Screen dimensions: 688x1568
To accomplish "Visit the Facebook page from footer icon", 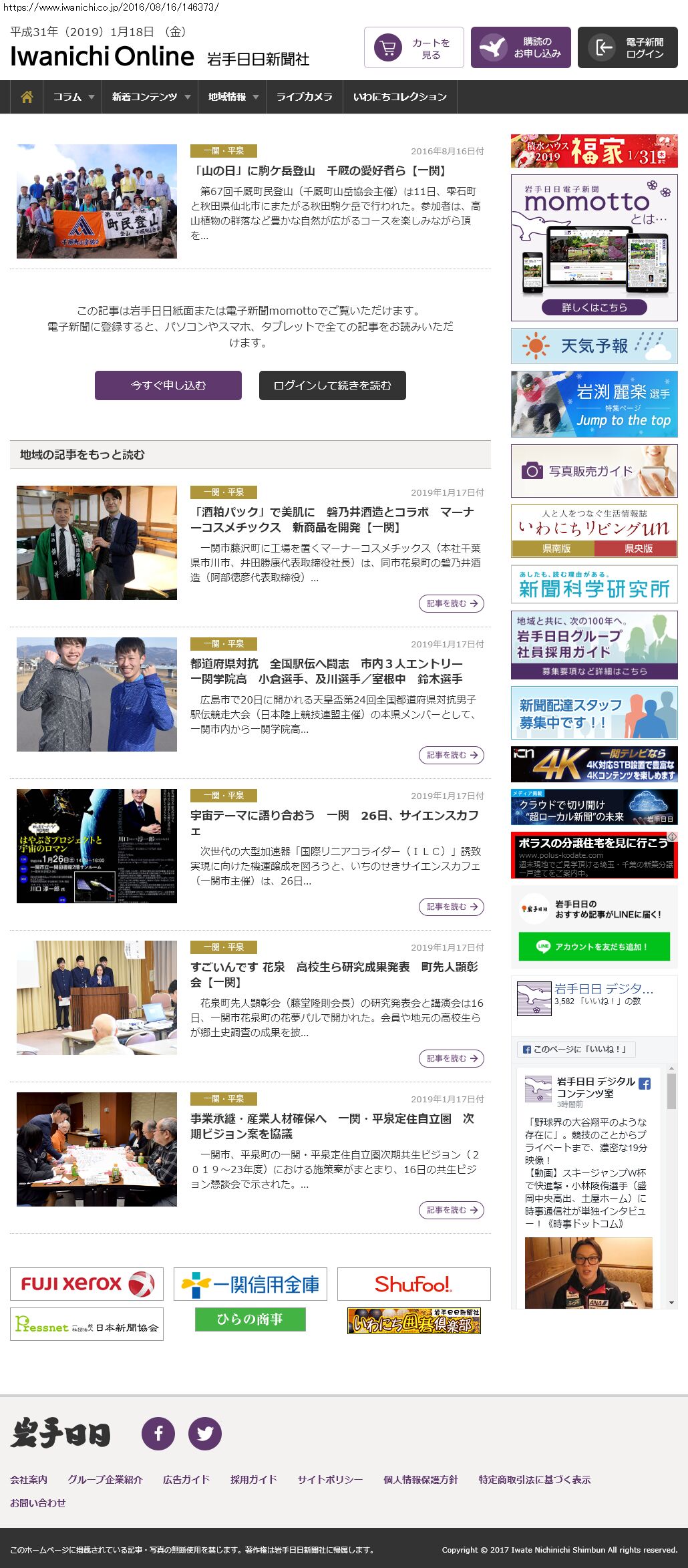I will tap(158, 1433).
